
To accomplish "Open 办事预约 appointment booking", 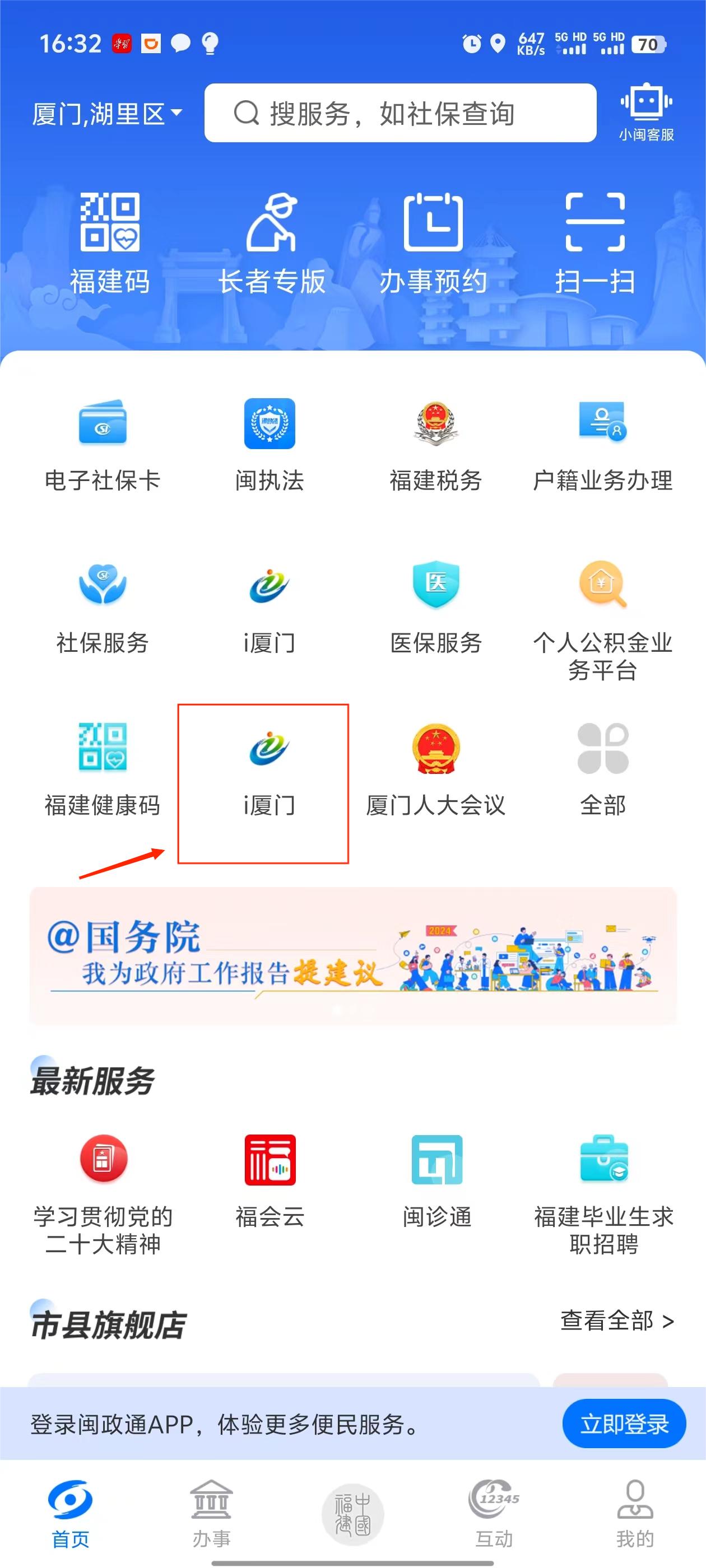I will click(x=433, y=242).
